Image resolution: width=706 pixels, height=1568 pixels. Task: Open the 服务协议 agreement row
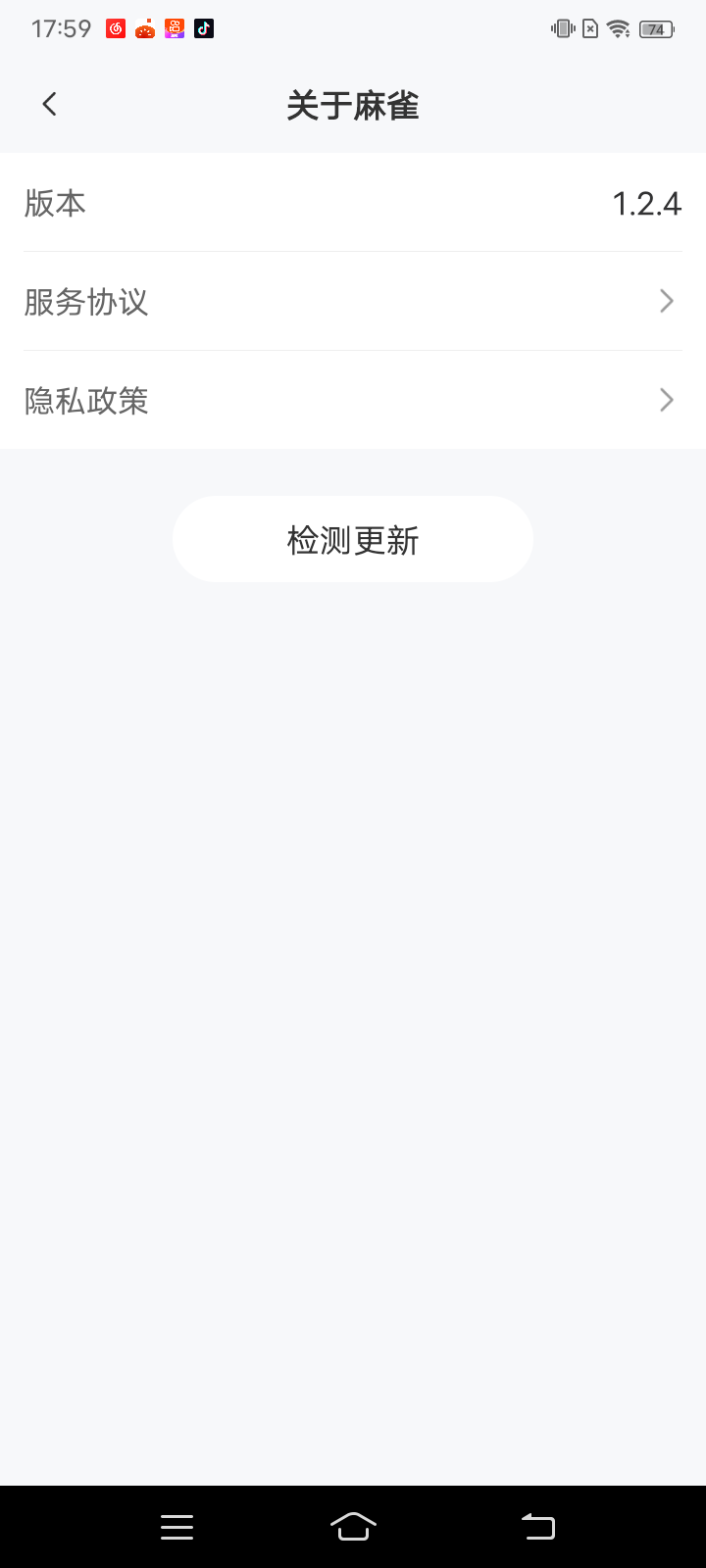point(353,302)
